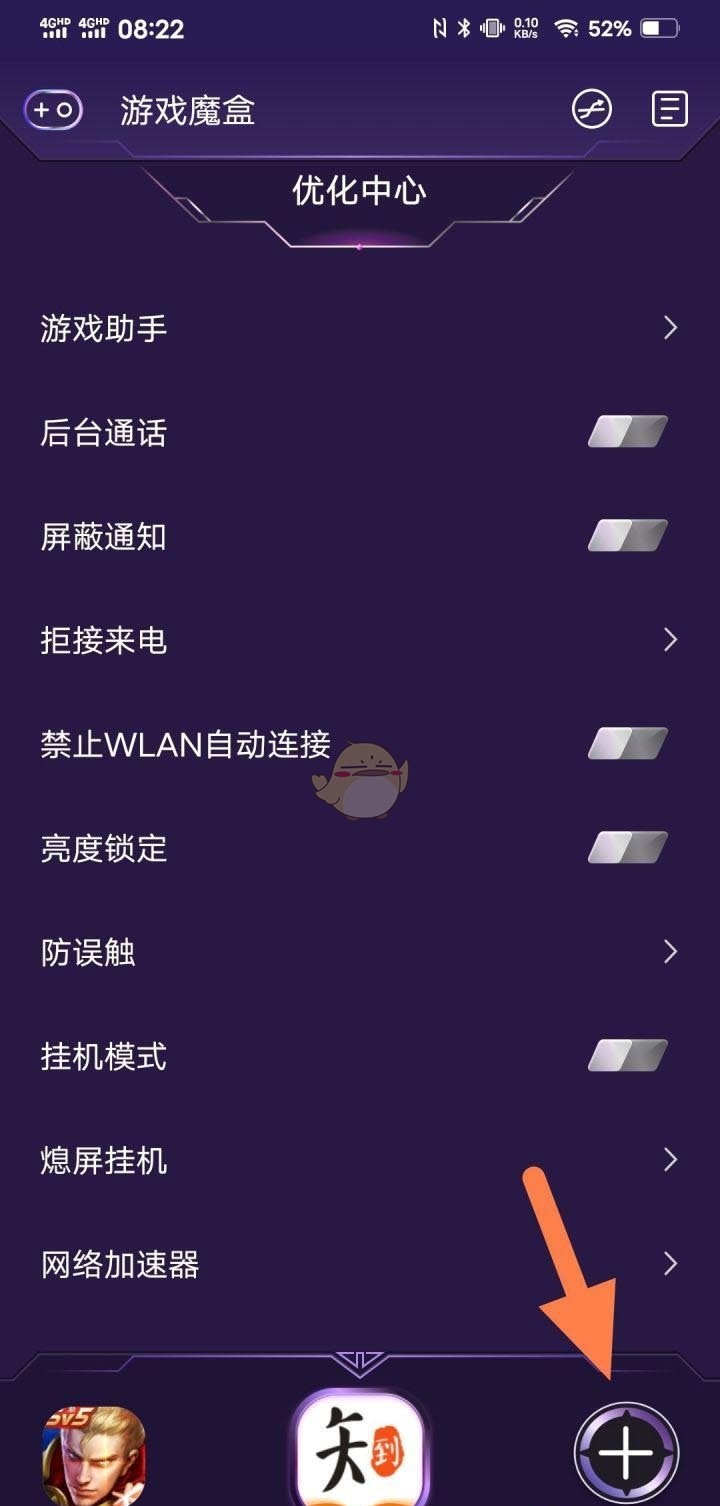This screenshot has width=720, height=1506.
Task: Expand 防误触 settings
Action: [x=670, y=952]
